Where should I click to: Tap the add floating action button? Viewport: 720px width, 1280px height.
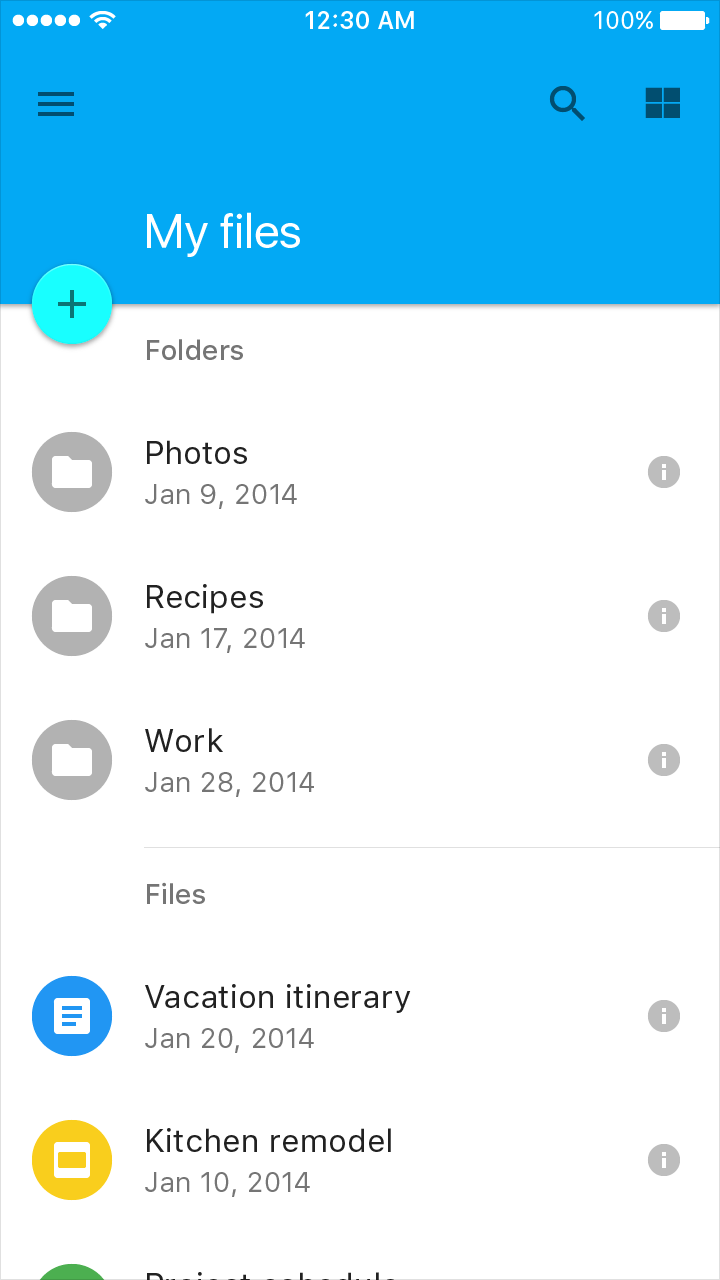[x=72, y=304]
